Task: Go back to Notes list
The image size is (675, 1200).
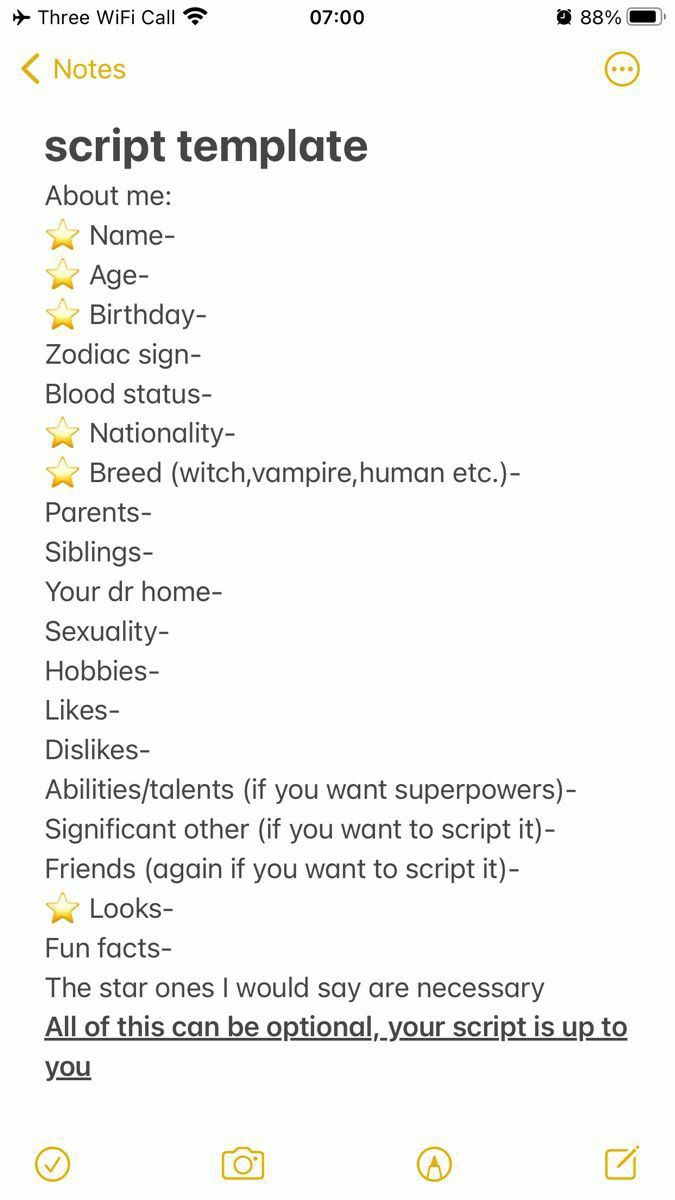Action: [x=73, y=69]
